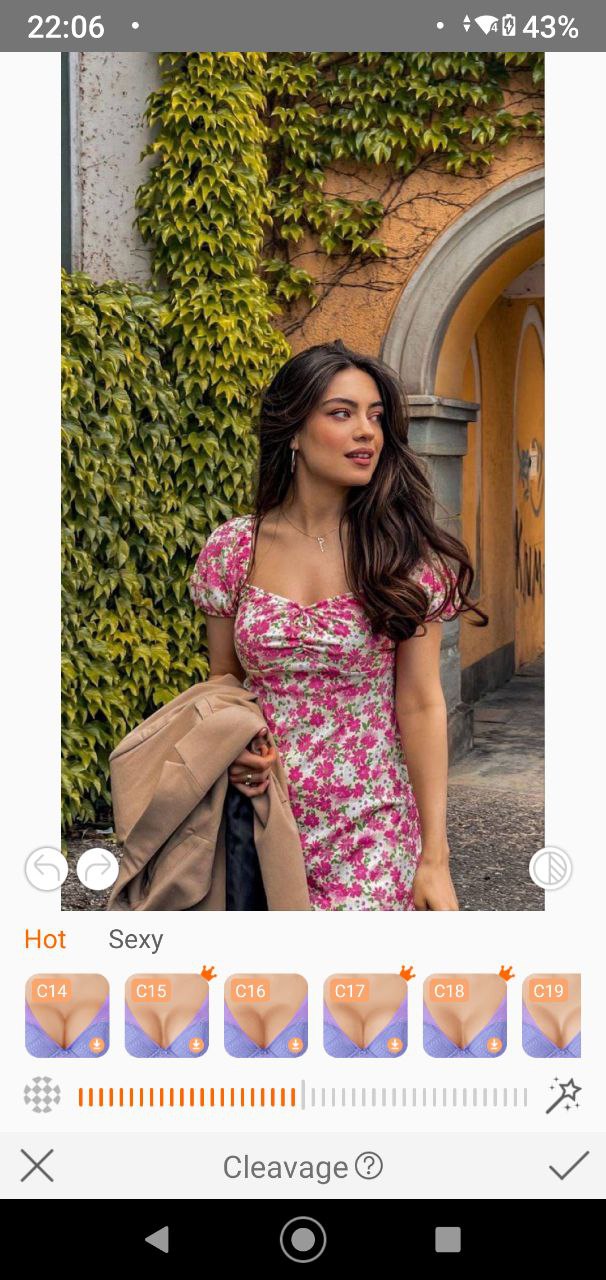The height and width of the screenshot is (1280, 606).
Task: Undo the last edit
Action: point(46,868)
